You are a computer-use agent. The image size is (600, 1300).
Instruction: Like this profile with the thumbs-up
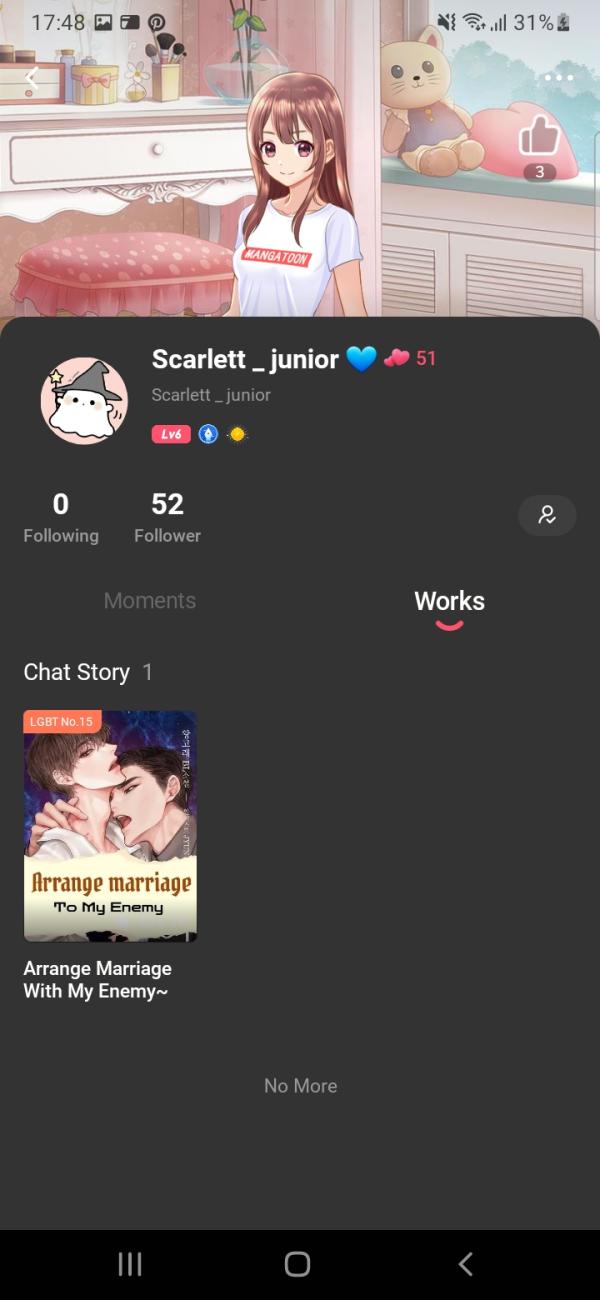point(539,136)
